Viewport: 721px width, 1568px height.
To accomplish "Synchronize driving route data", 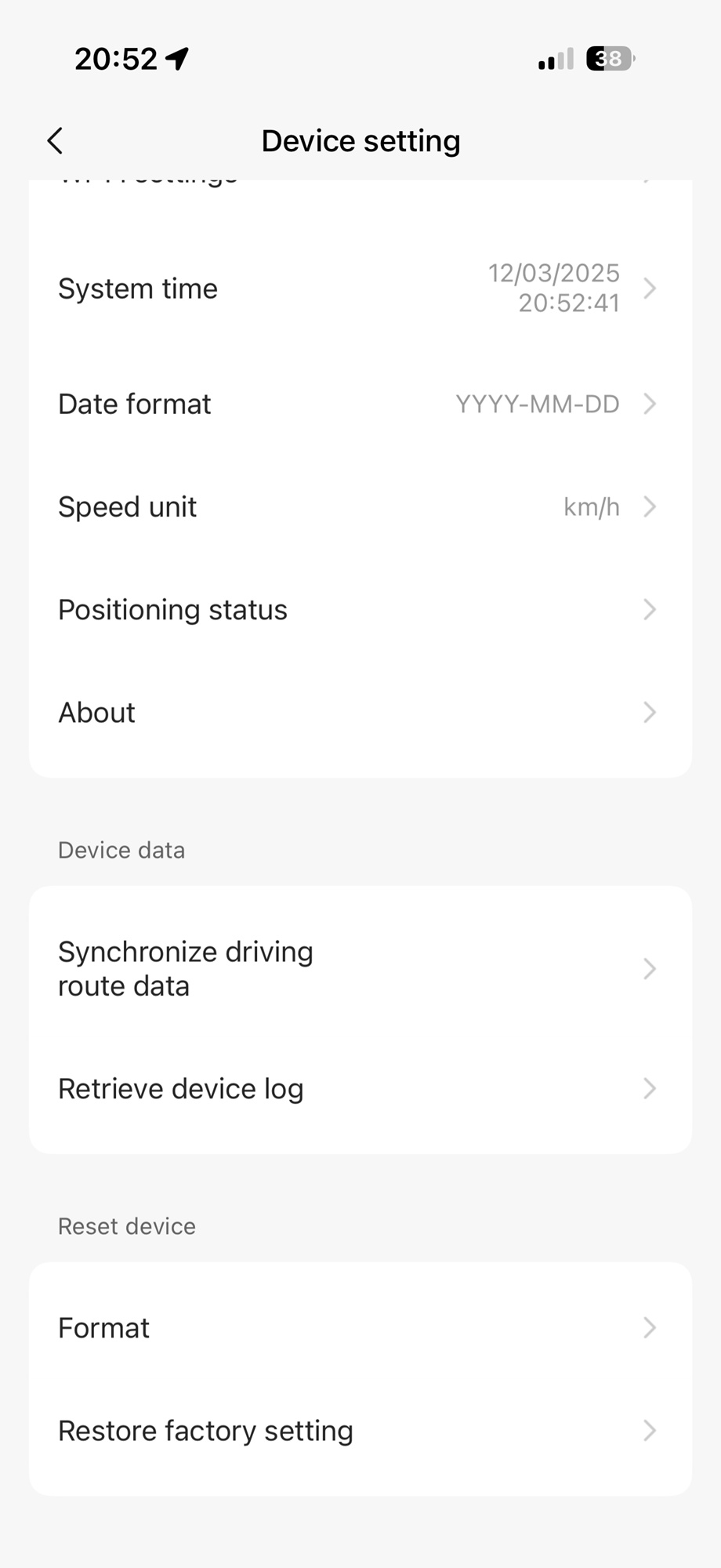I will [360, 969].
